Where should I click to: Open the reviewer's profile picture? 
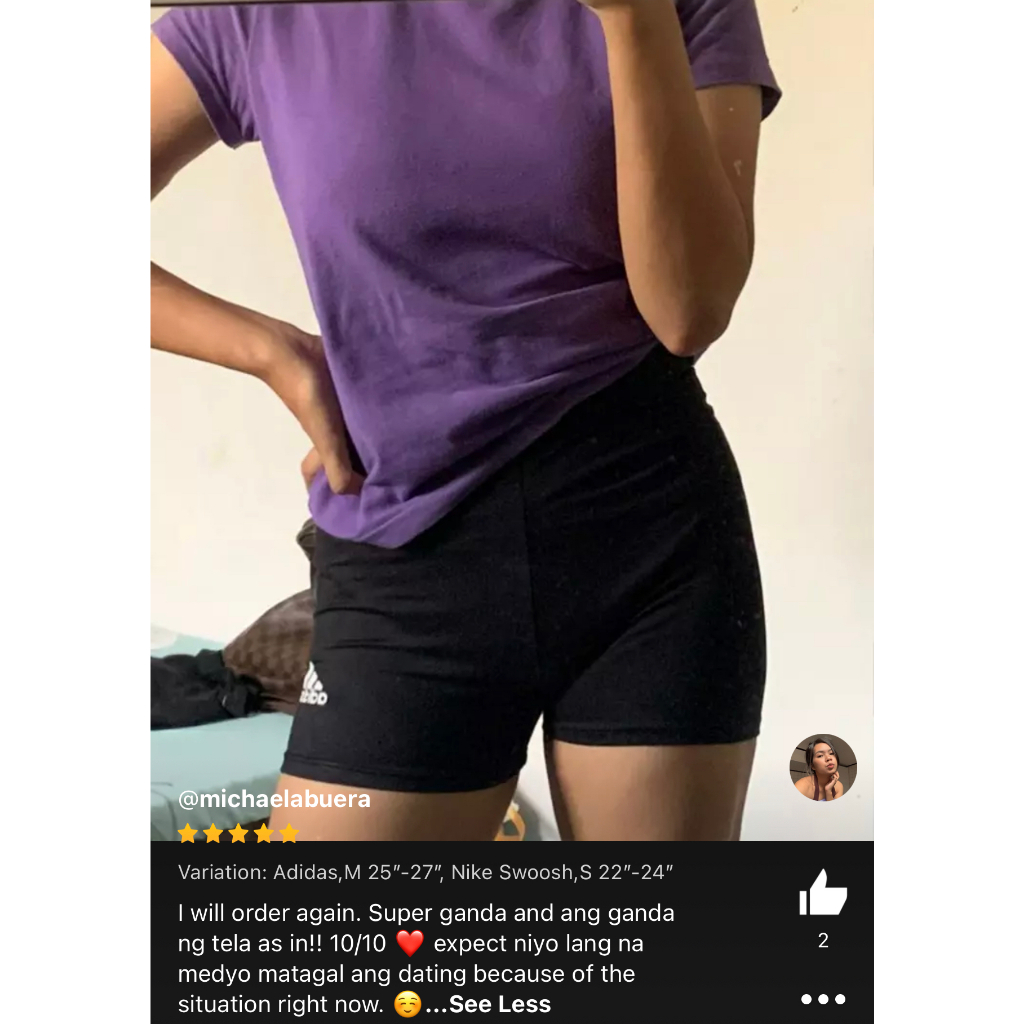[823, 767]
